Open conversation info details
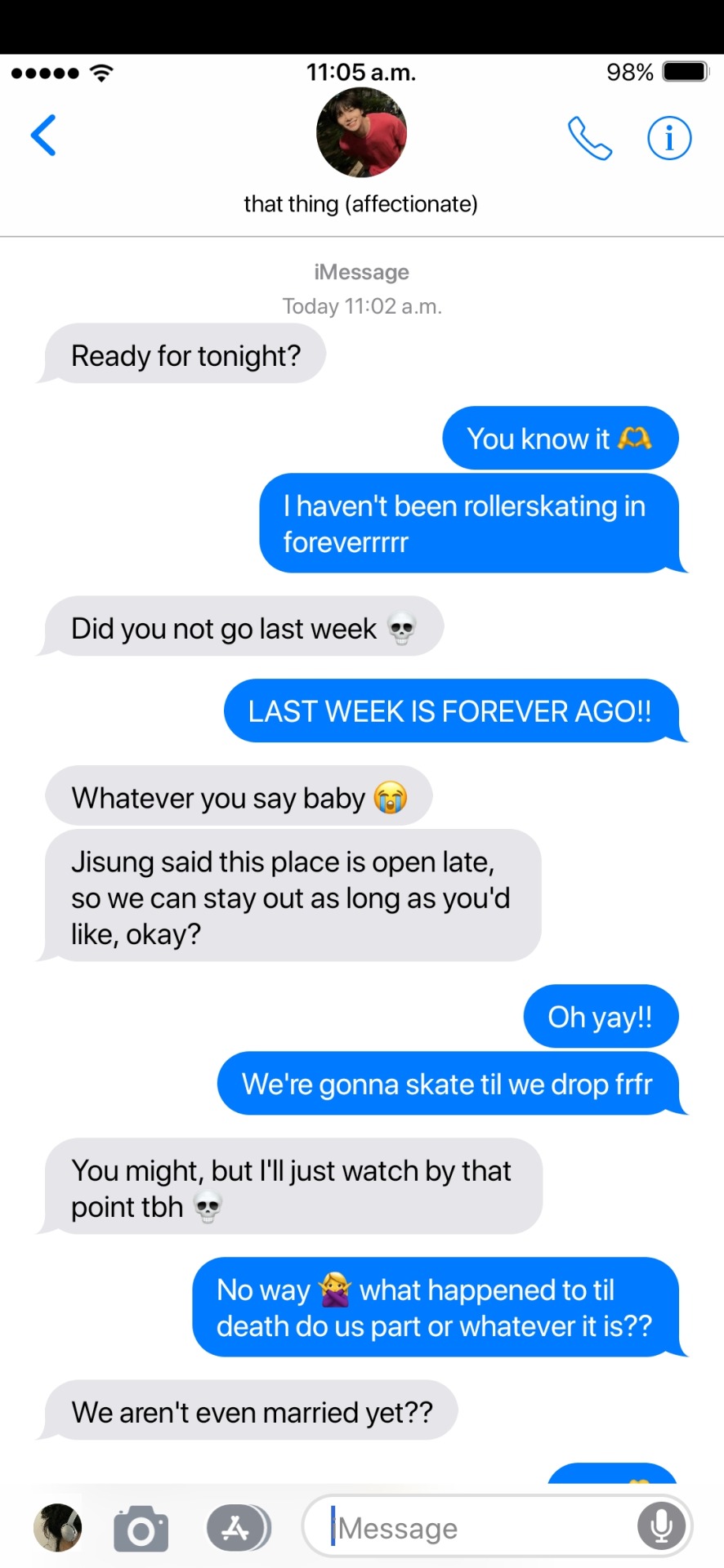 (668, 138)
